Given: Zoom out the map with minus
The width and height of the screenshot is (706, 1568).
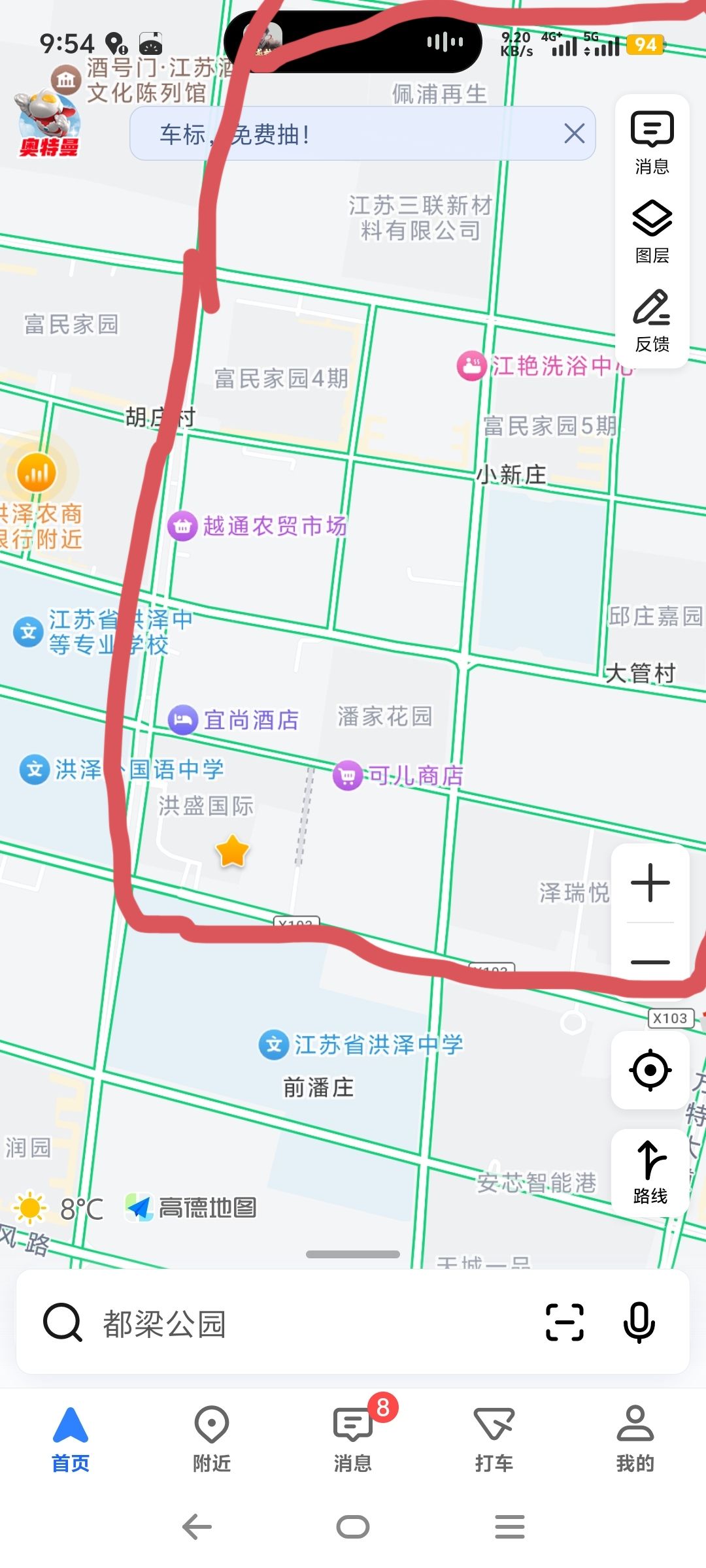Looking at the screenshot, I should (x=650, y=962).
